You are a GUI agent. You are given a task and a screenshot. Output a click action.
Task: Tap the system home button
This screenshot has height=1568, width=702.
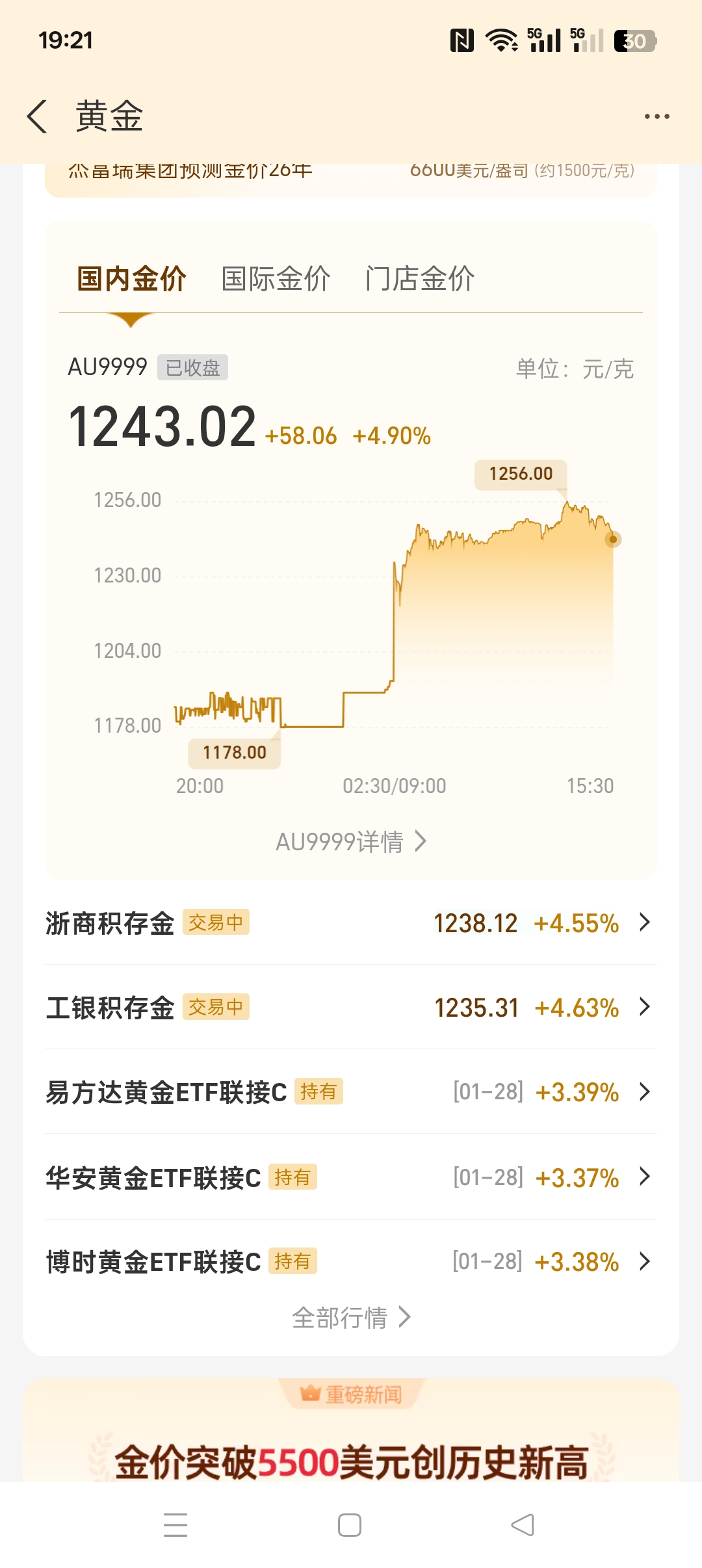[350, 1525]
